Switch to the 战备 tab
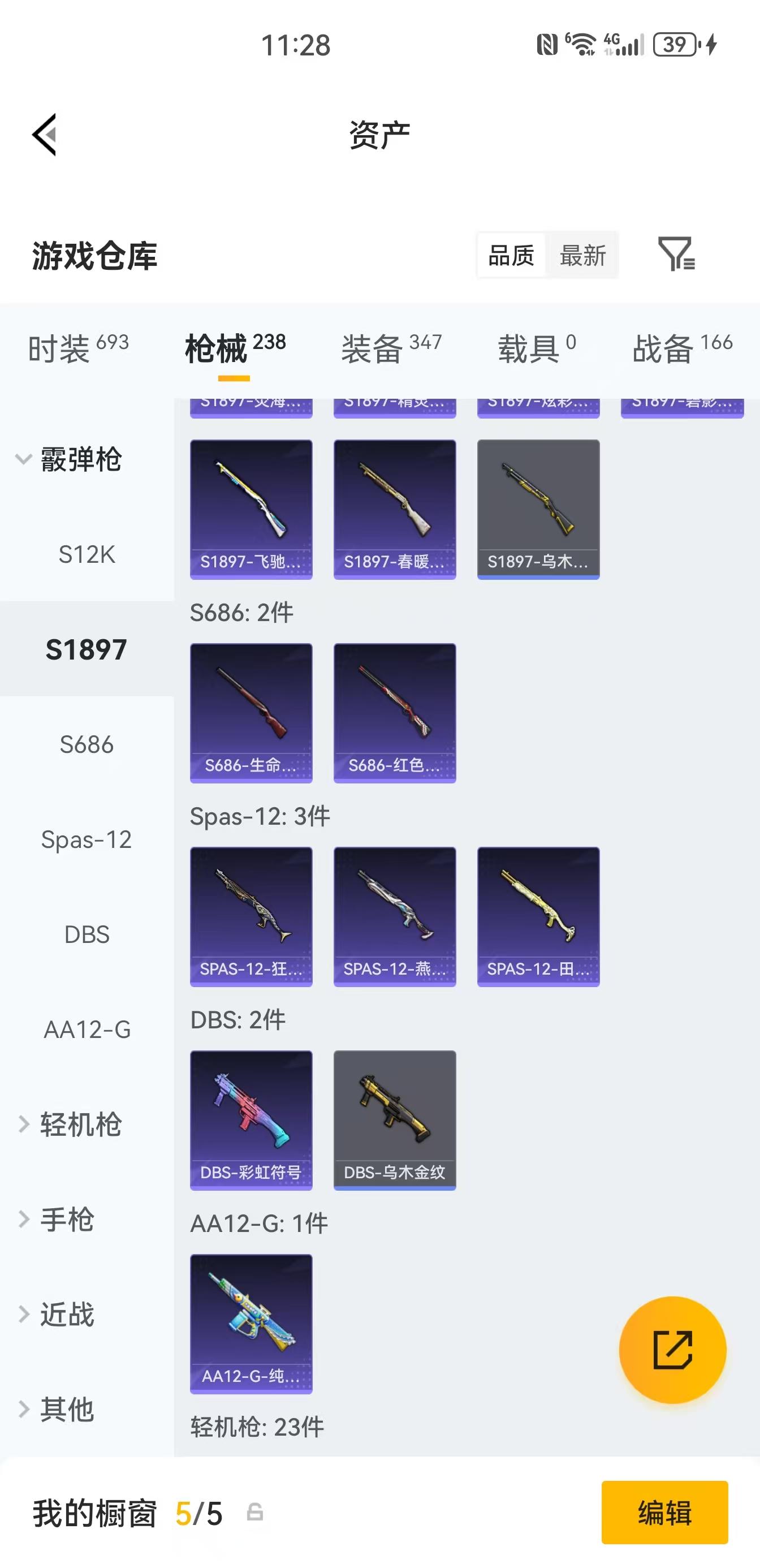The width and height of the screenshot is (760, 1568). pyautogui.click(x=681, y=348)
